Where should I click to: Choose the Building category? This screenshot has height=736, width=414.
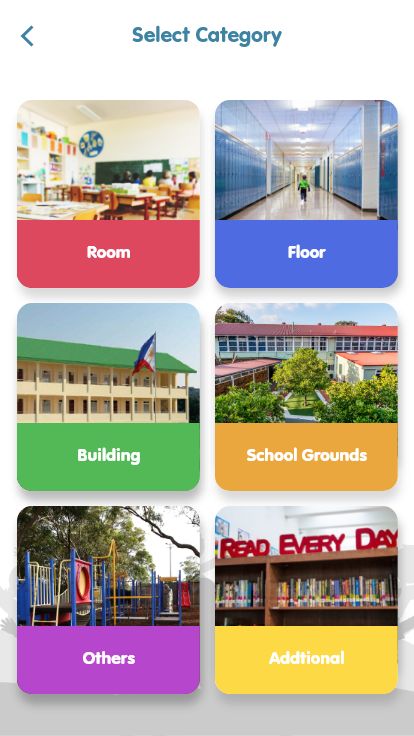[108, 397]
